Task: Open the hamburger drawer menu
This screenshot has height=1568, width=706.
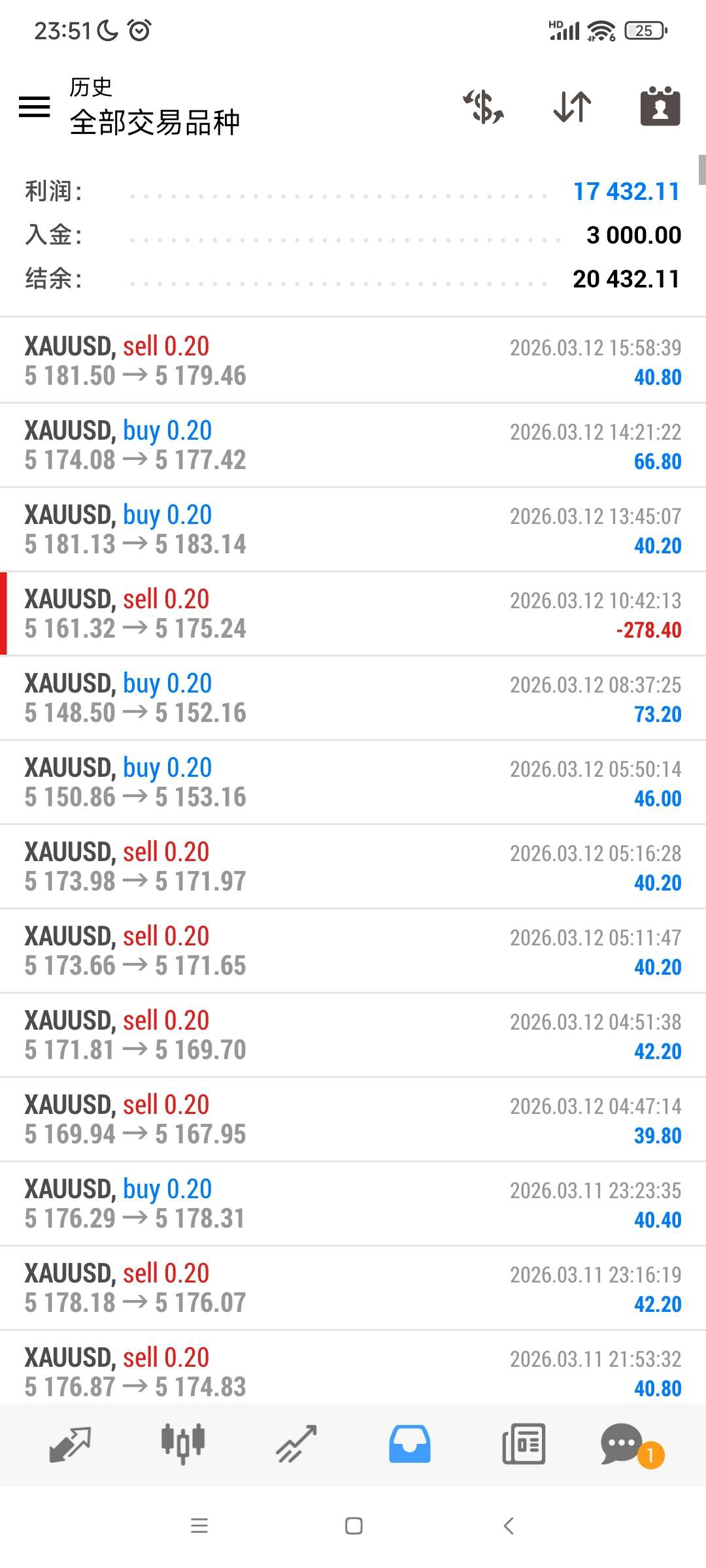Action: point(35,106)
